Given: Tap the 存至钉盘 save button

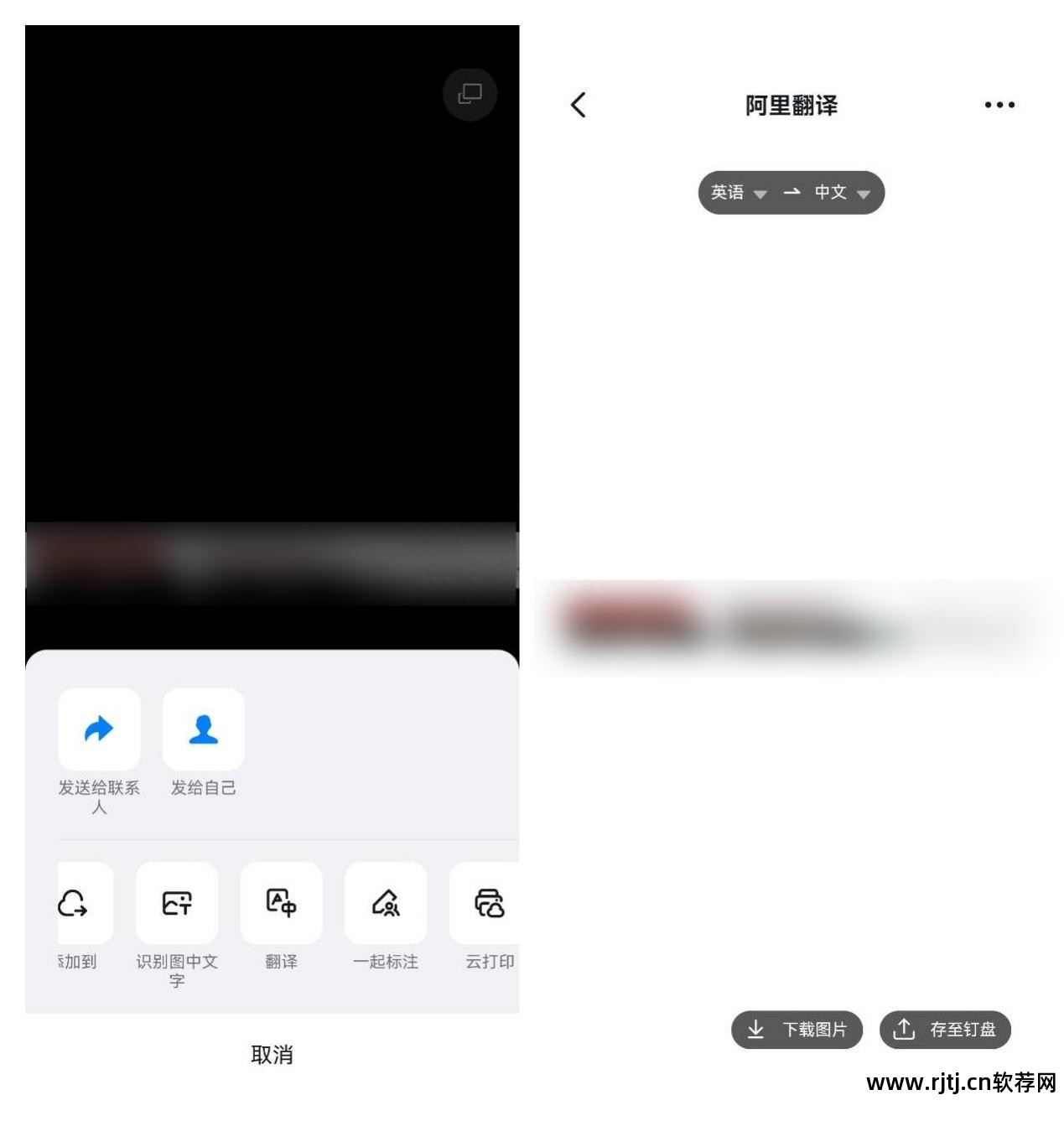Looking at the screenshot, I should point(944,1030).
